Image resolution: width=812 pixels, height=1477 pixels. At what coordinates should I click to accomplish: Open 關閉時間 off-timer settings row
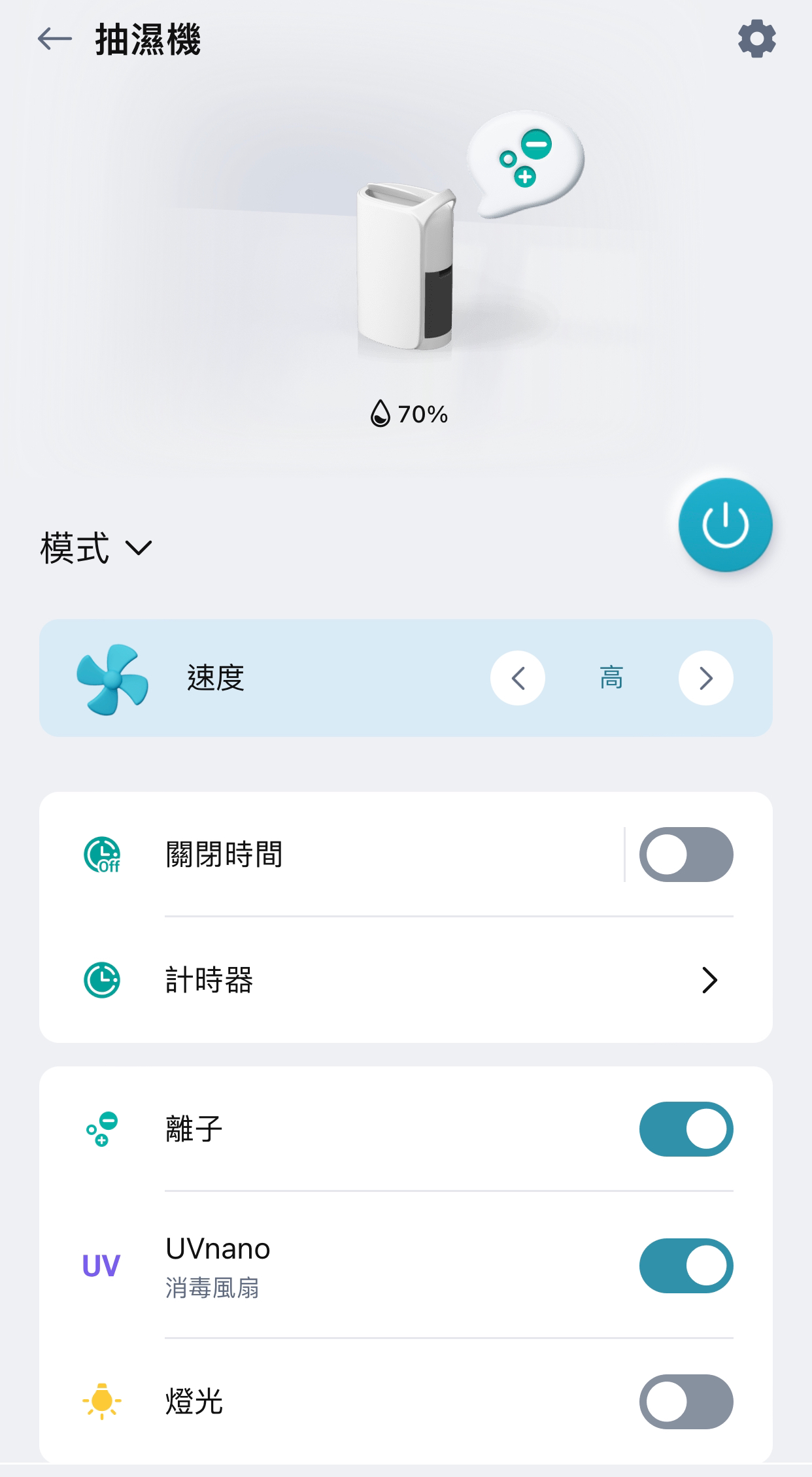(x=331, y=855)
